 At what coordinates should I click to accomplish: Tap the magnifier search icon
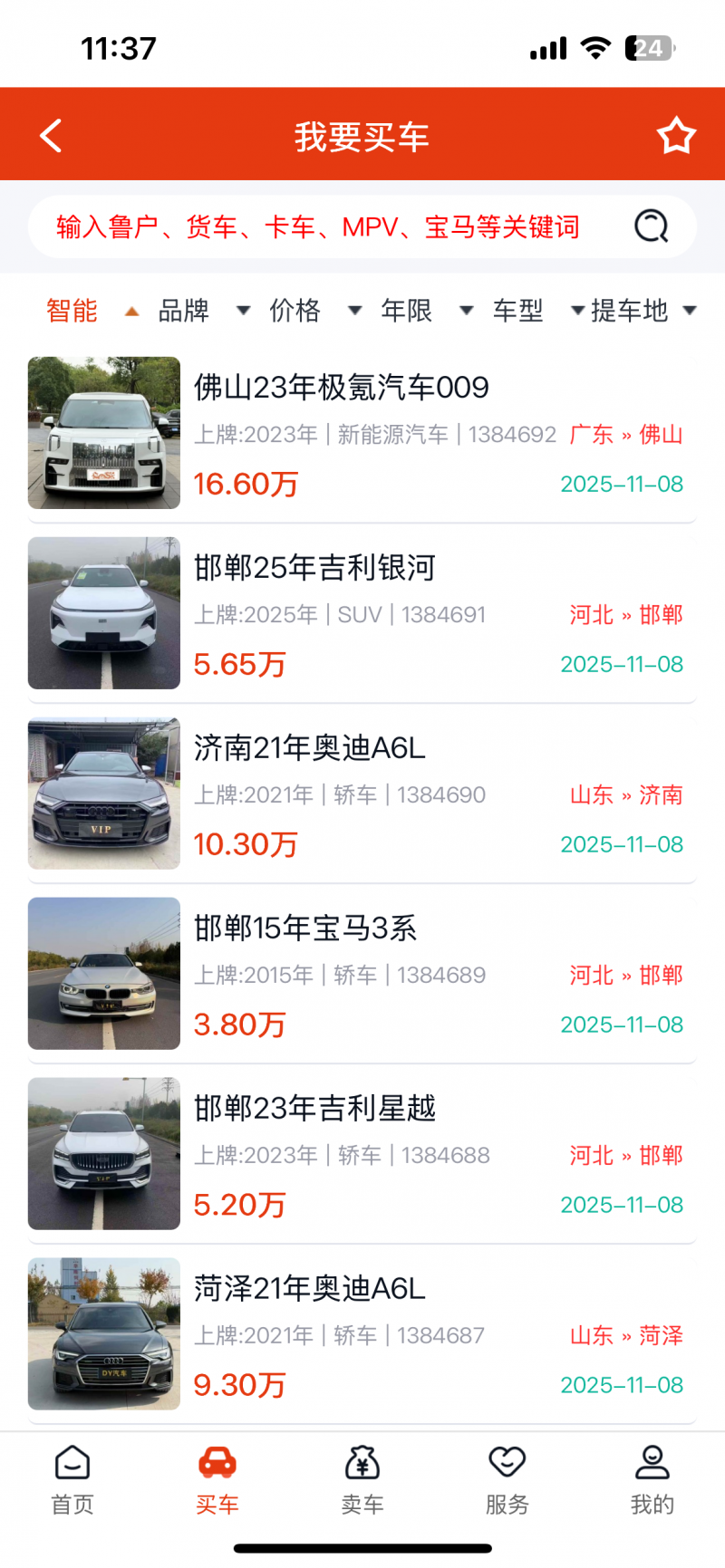651,226
